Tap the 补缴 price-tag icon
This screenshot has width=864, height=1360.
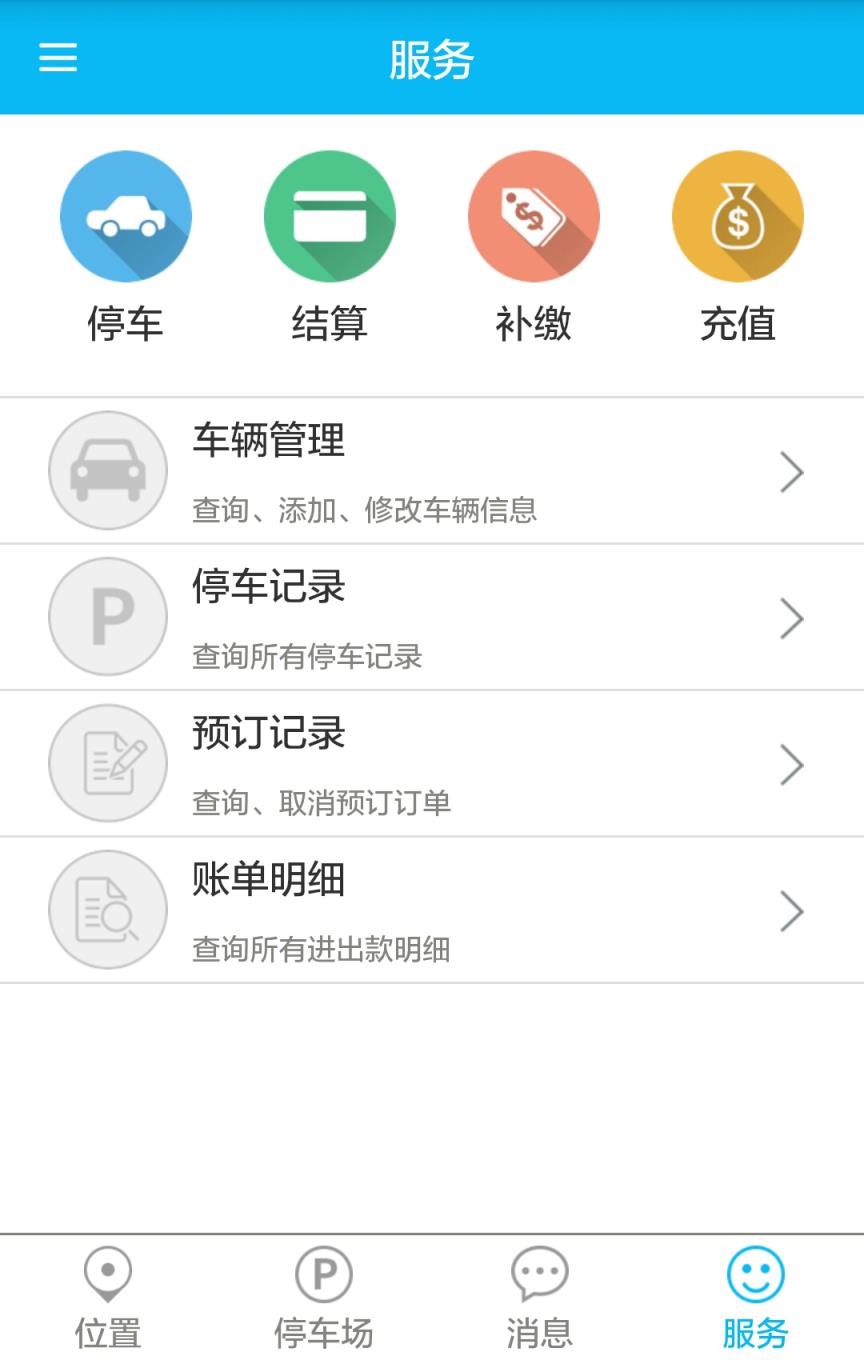click(534, 216)
